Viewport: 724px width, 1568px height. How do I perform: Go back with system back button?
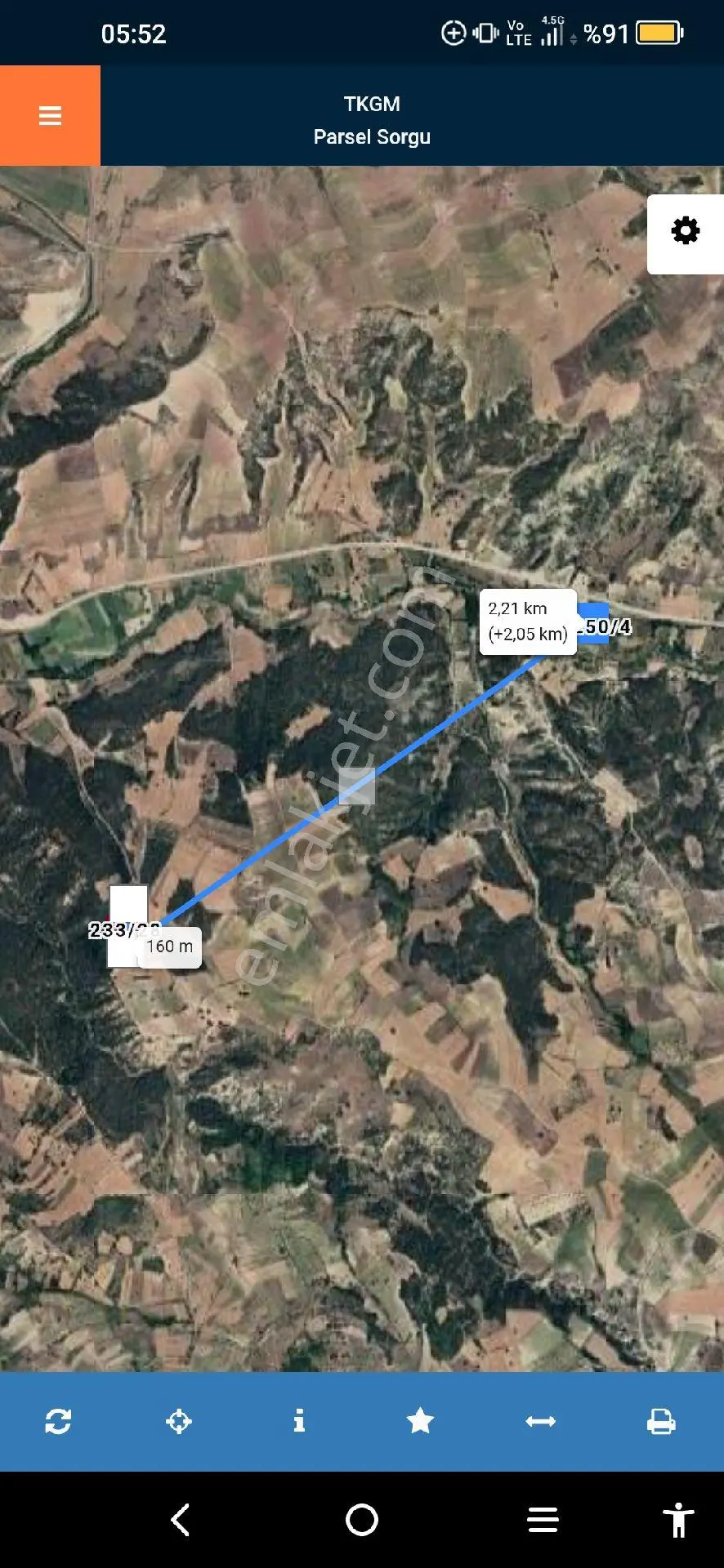click(x=181, y=1520)
